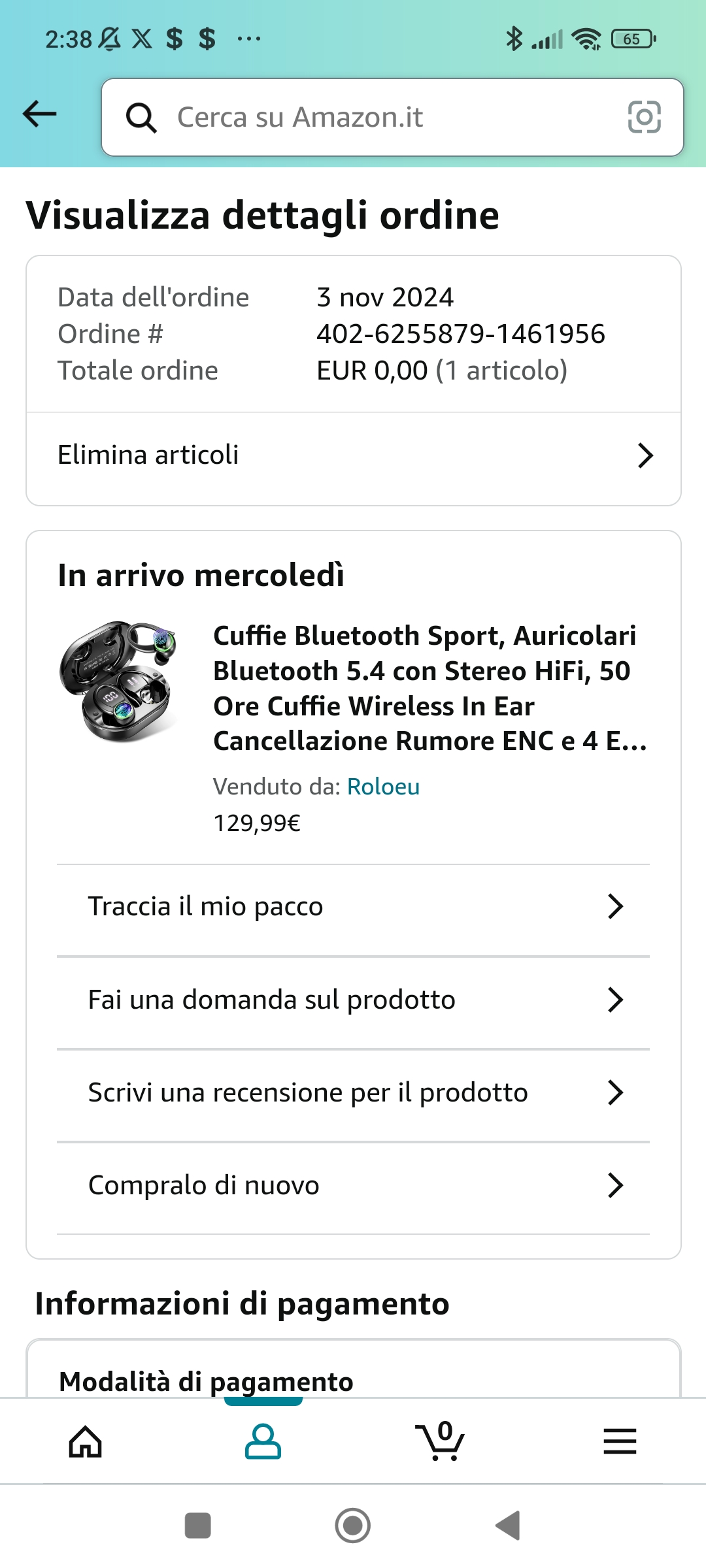This screenshot has width=706, height=1568.
Task: Select Traccia il mio pacco
Action: pyautogui.click(x=354, y=907)
